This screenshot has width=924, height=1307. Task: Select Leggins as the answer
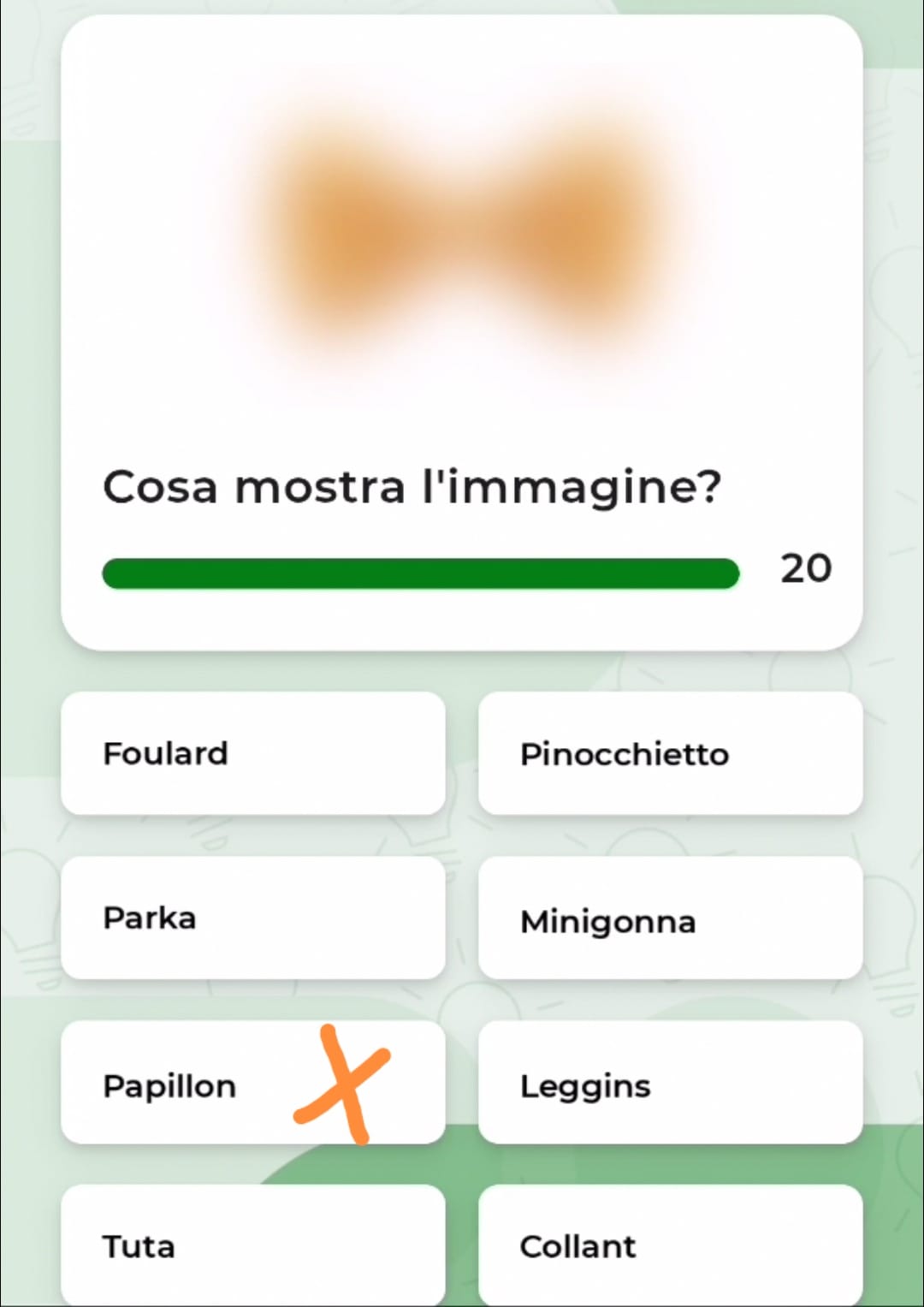670,1083
